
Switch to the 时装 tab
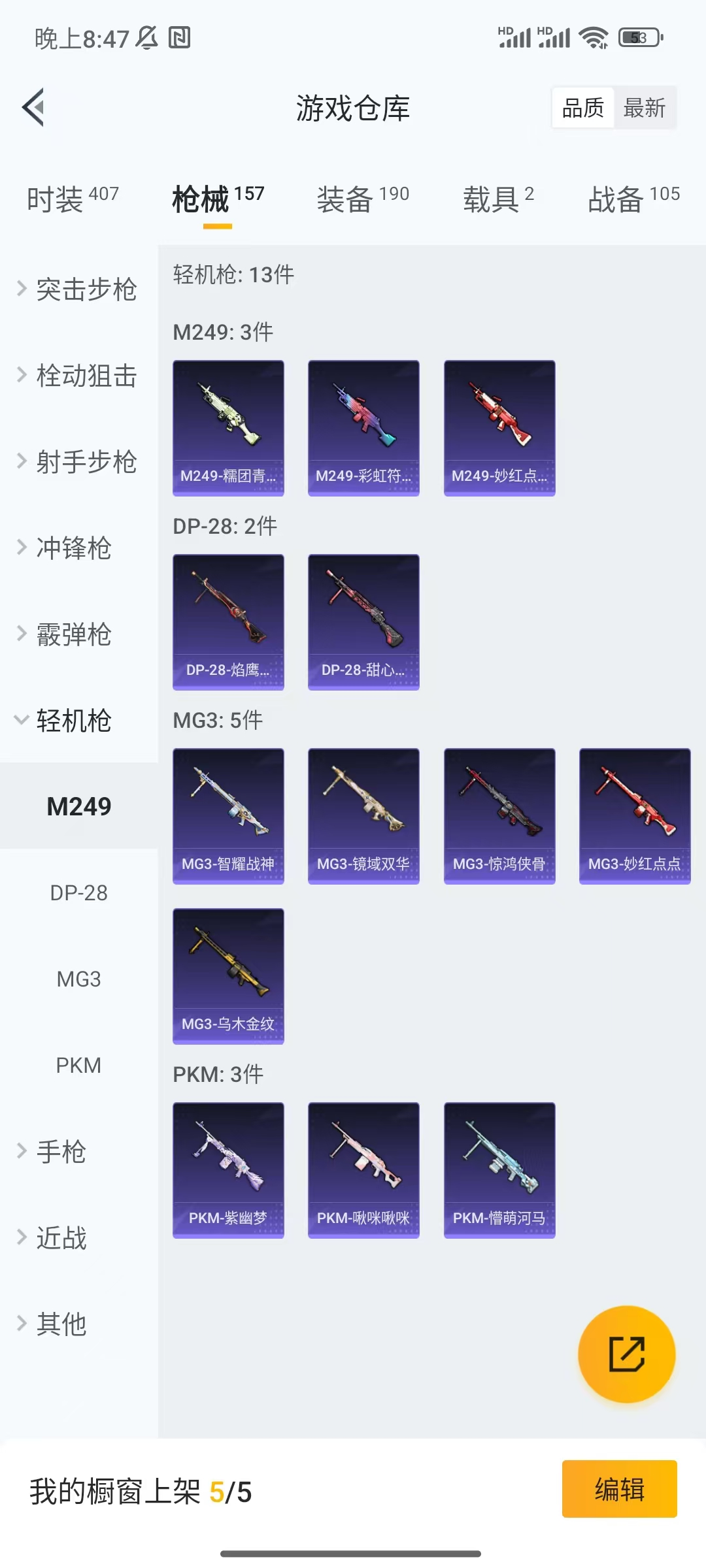(x=73, y=199)
